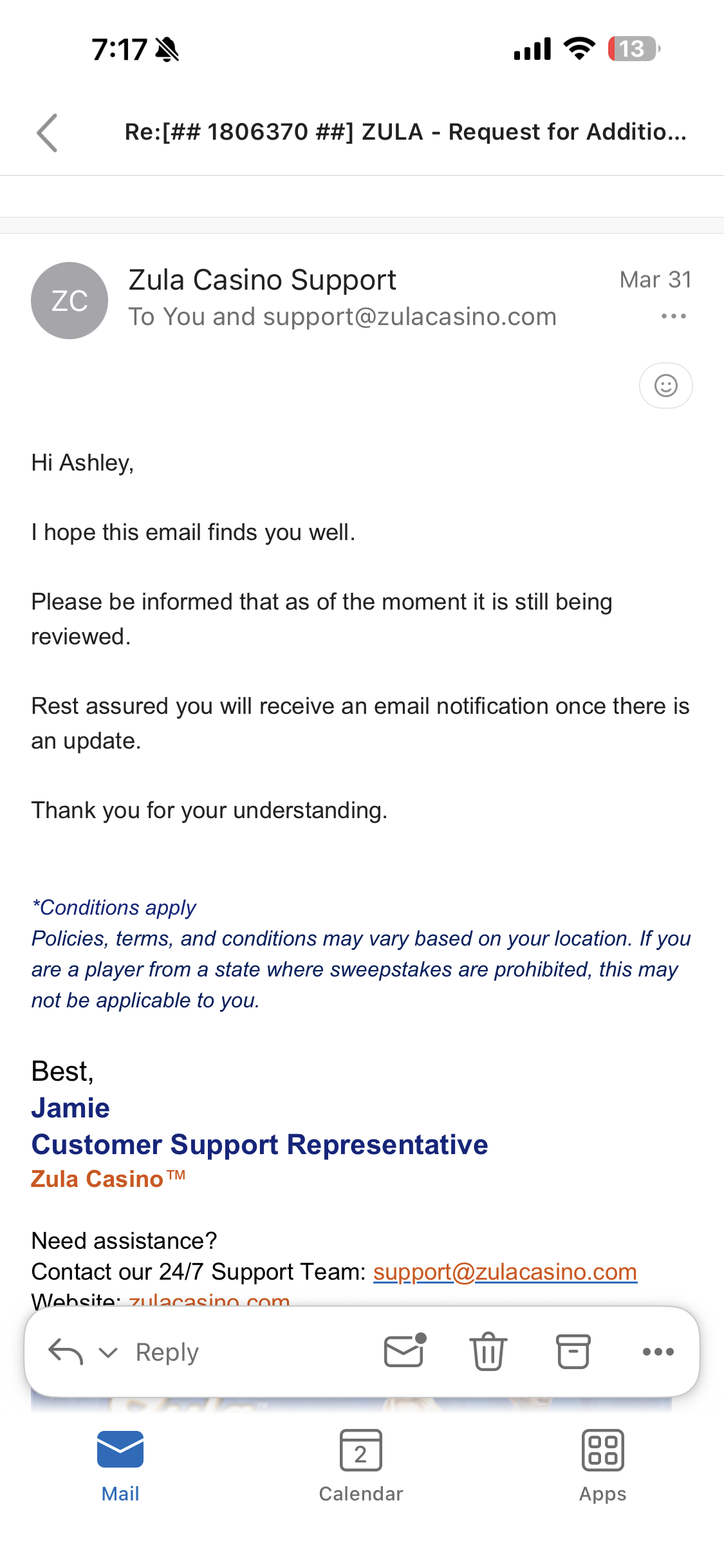Switch to the Mail tab
The width and height of the screenshot is (724, 1568).
pyautogui.click(x=120, y=1466)
